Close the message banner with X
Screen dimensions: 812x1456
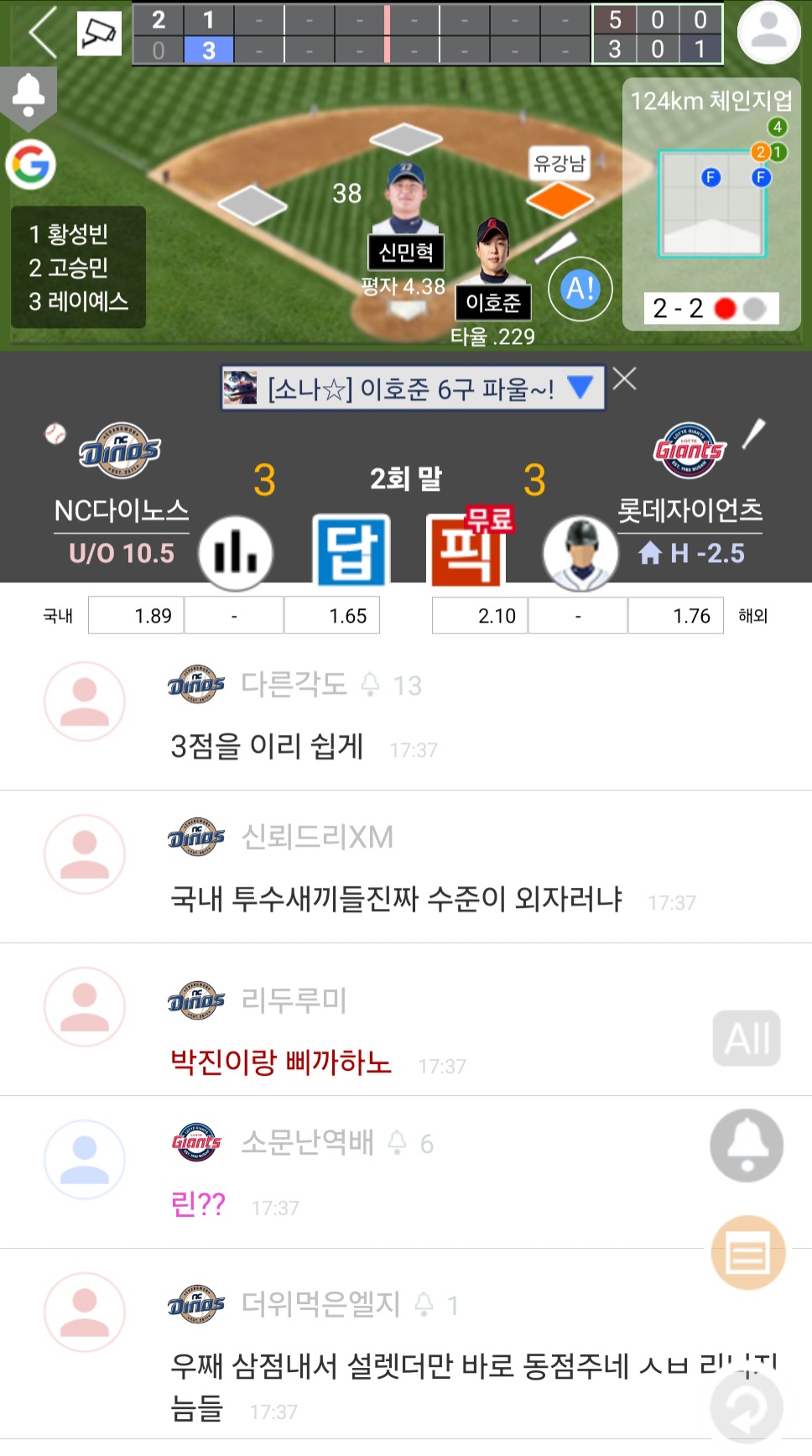point(624,379)
